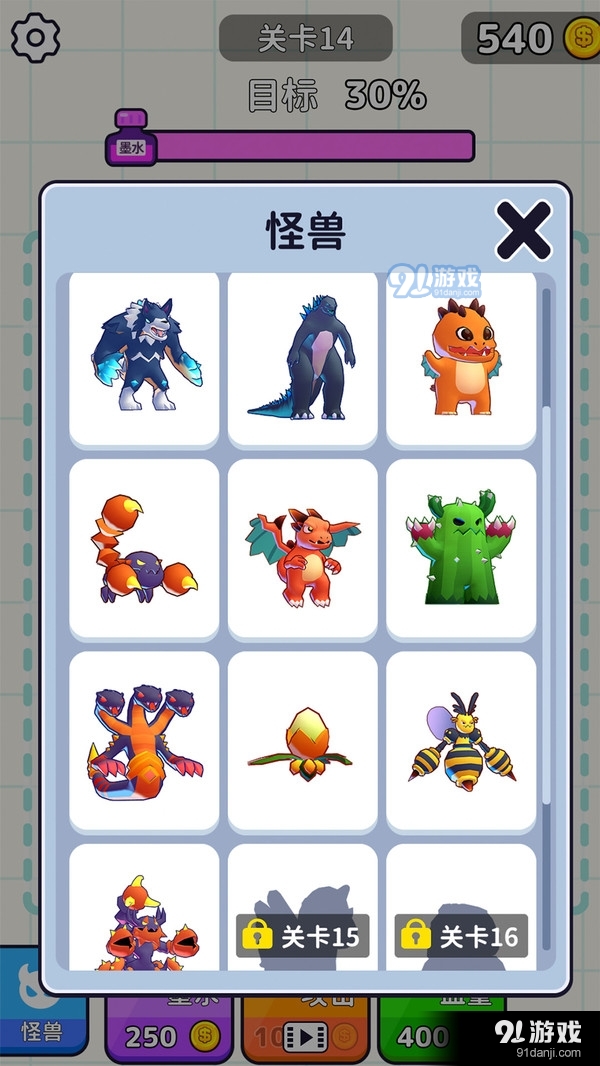
Task: Select the three-headed hydra monster
Action: coord(143,740)
